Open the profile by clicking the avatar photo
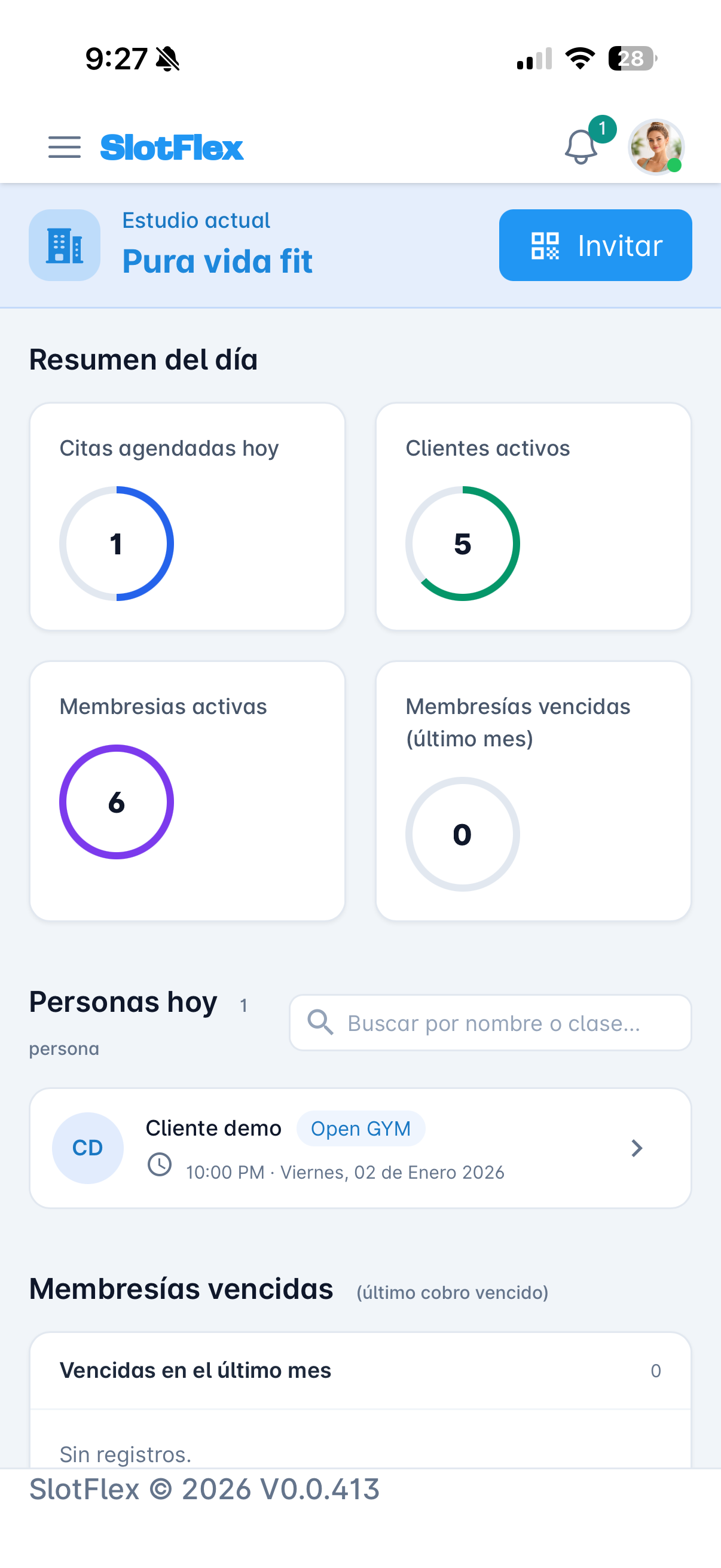Image resolution: width=721 pixels, height=1568 pixels. coord(655,147)
